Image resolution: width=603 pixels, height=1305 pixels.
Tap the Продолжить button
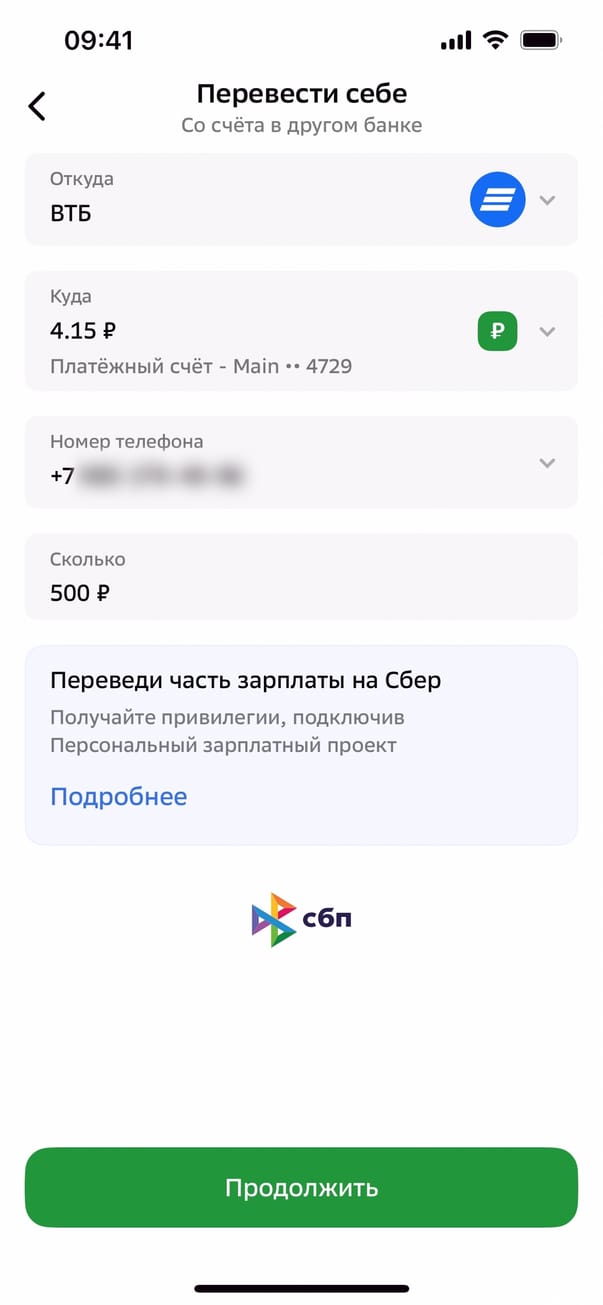301,1188
